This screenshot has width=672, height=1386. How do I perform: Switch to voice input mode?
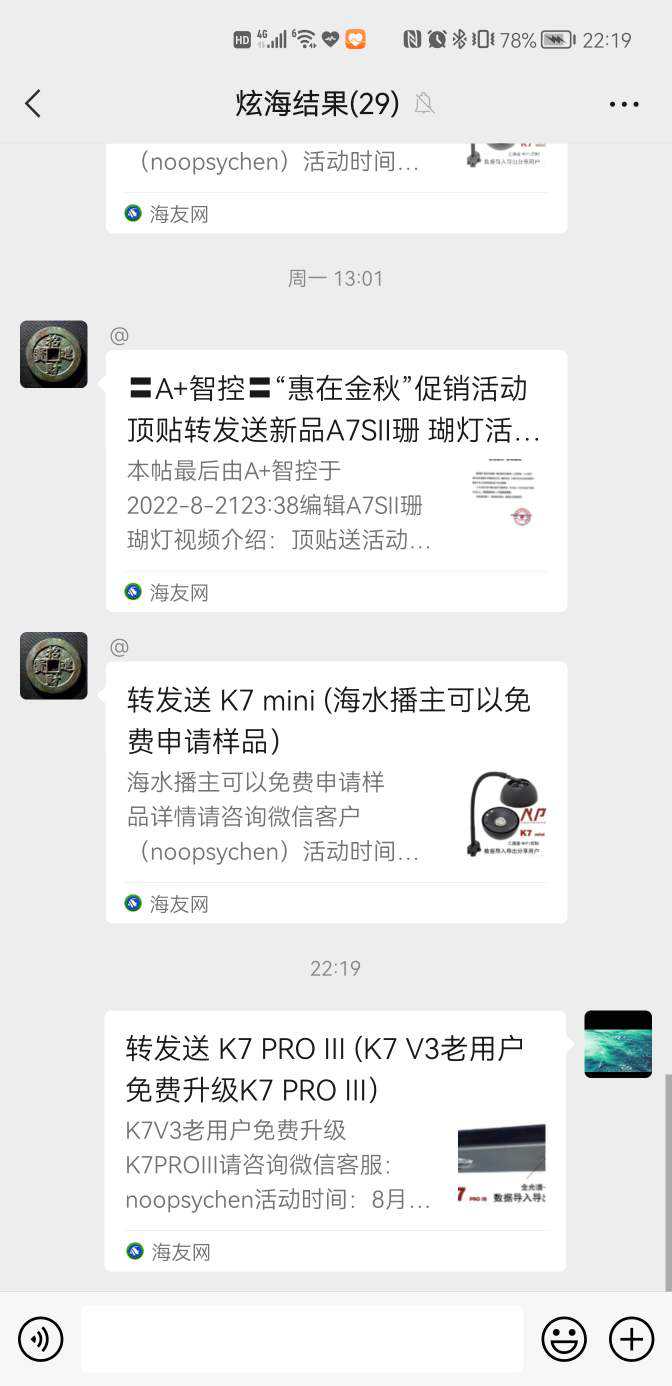click(x=40, y=1338)
